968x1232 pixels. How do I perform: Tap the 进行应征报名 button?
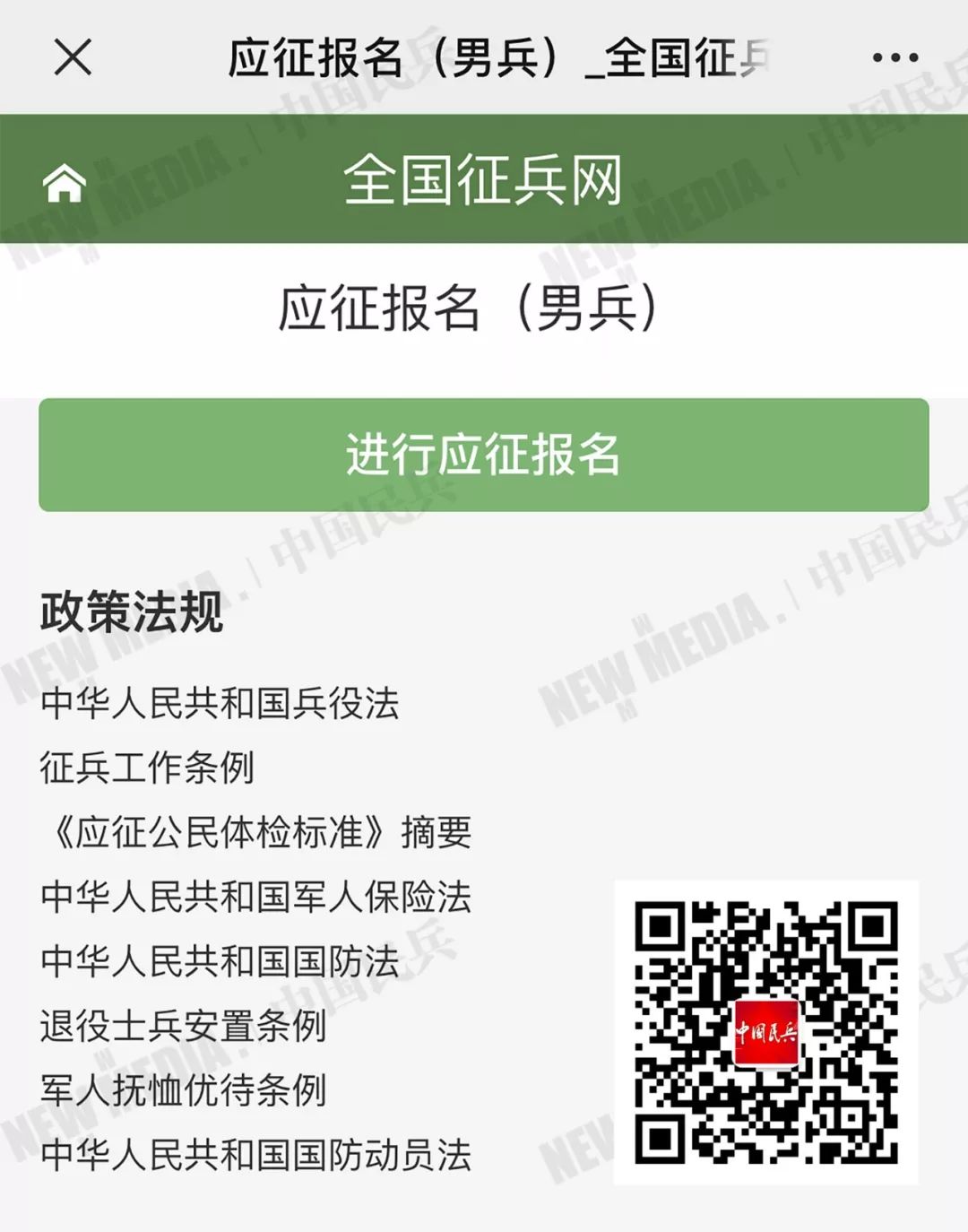coord(483,455)
